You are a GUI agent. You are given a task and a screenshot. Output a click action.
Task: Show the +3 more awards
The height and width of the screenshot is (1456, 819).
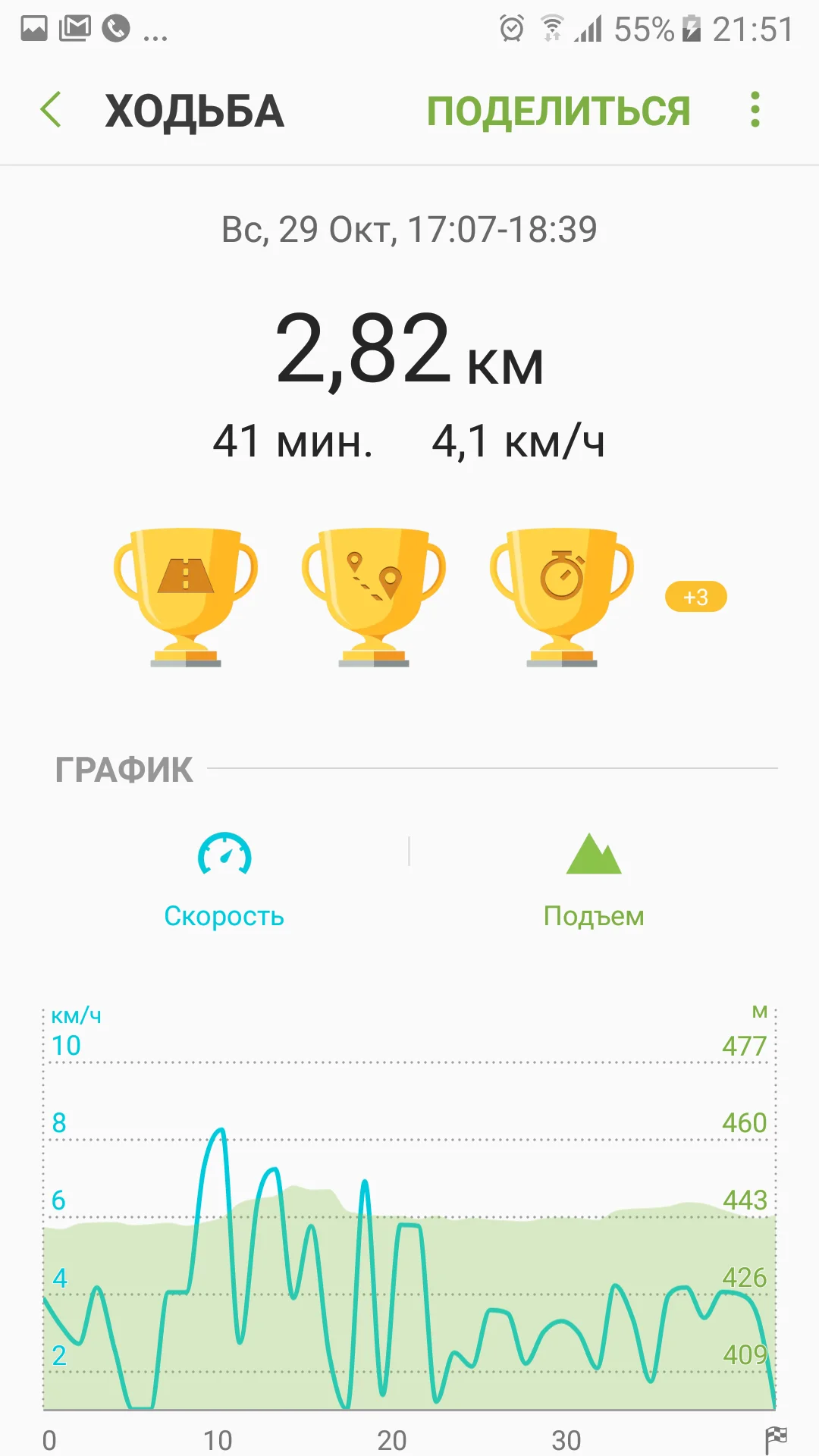click(695, 597)
